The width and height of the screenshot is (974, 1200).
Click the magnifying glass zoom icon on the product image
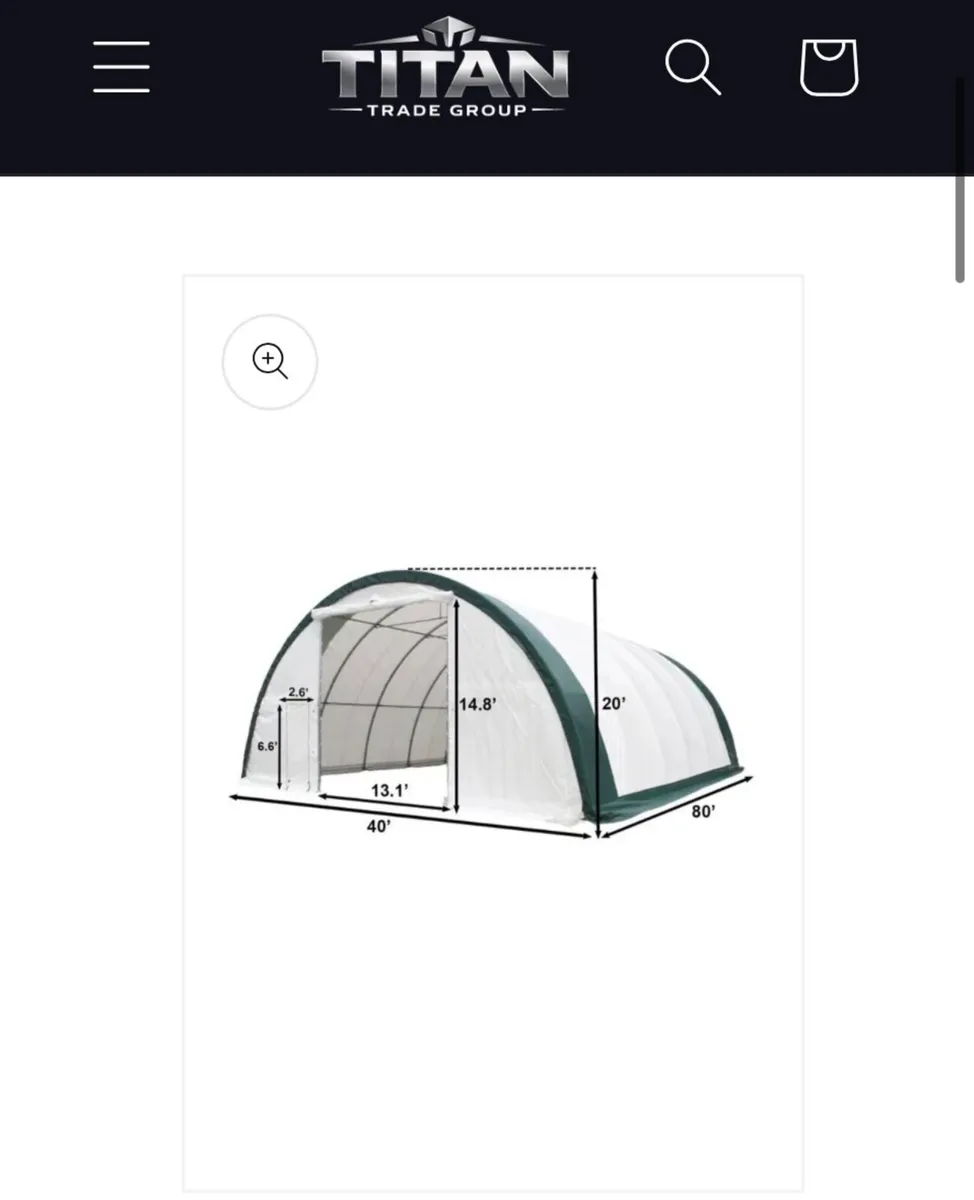tap(269, 362)
